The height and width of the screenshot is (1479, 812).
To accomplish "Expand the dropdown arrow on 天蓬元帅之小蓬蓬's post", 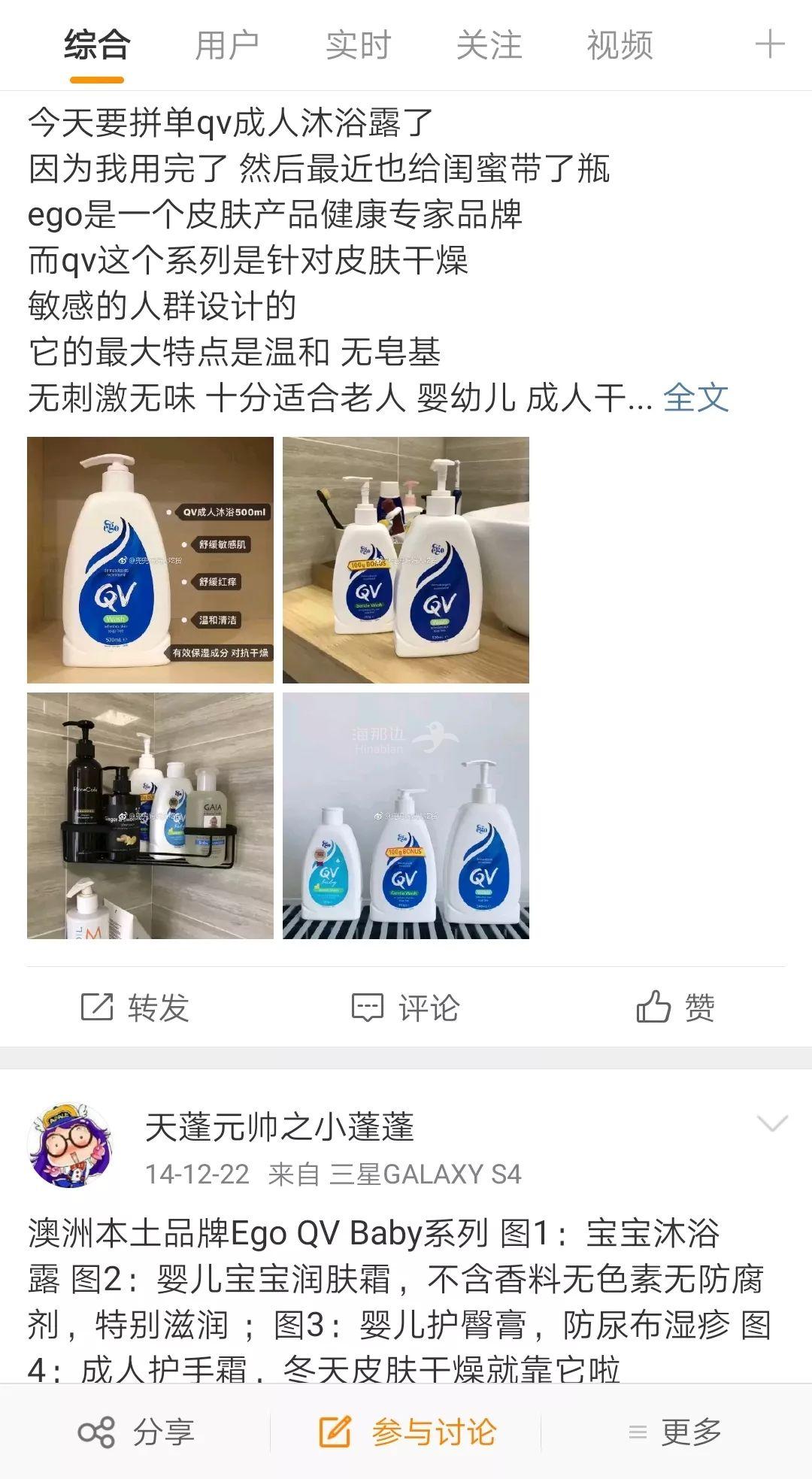I will point(771,1124).
